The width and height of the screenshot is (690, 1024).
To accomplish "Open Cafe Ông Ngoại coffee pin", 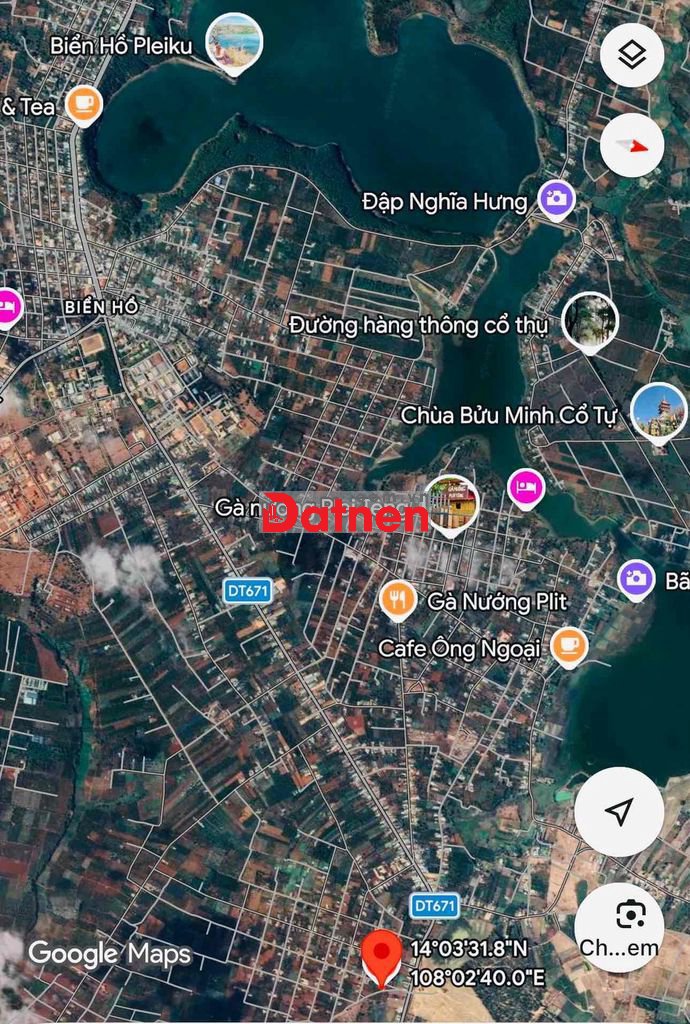I will coord(568,647).
